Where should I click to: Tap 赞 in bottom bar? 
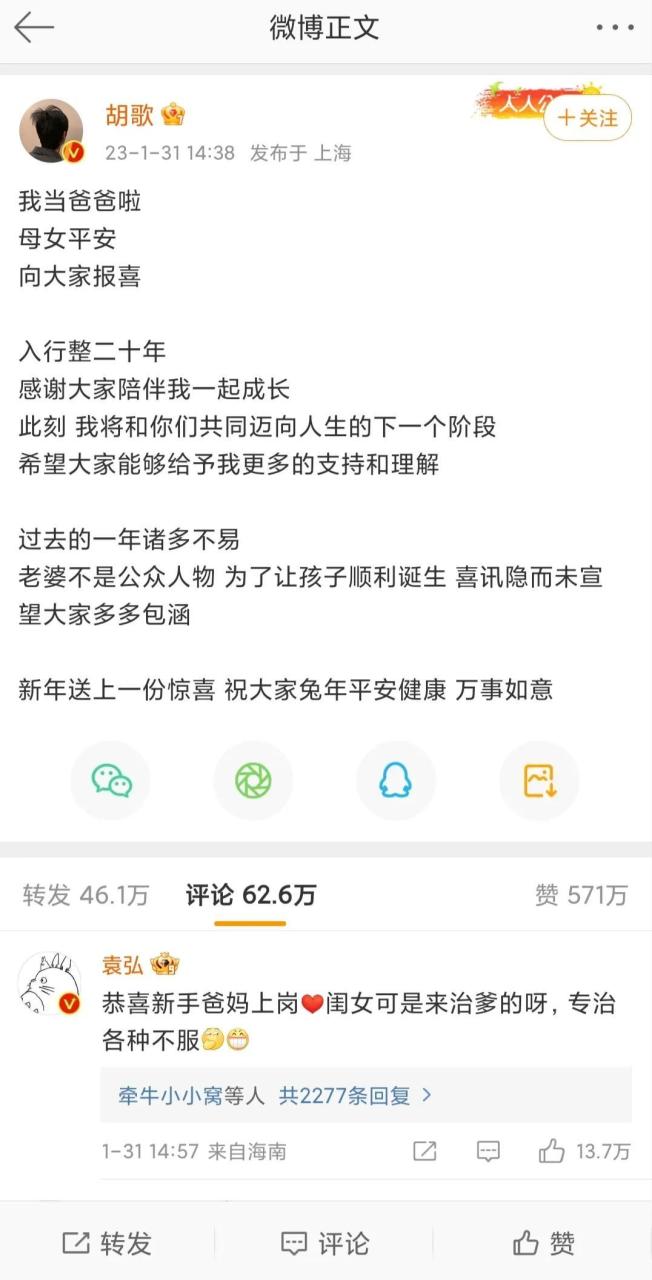click(543, 1243)
